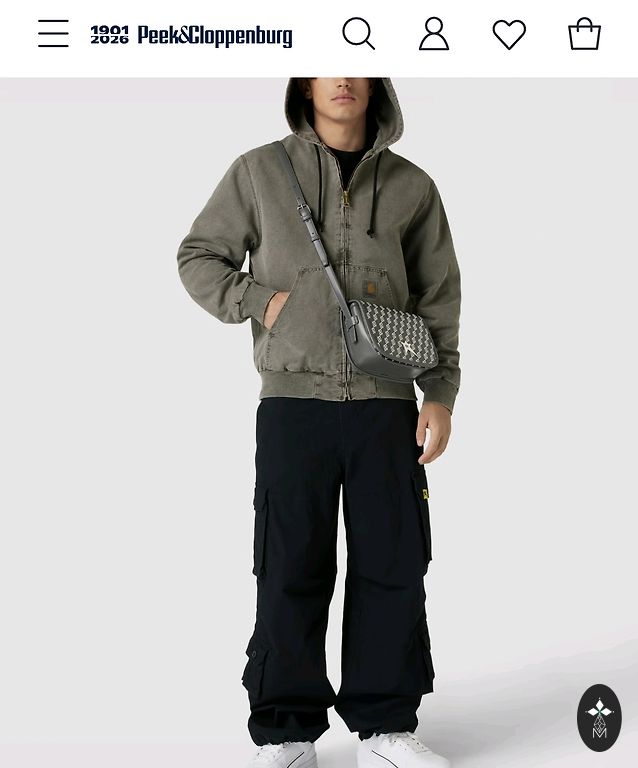Open the account profile icon

pyautogui.click(x=434, y=34)
